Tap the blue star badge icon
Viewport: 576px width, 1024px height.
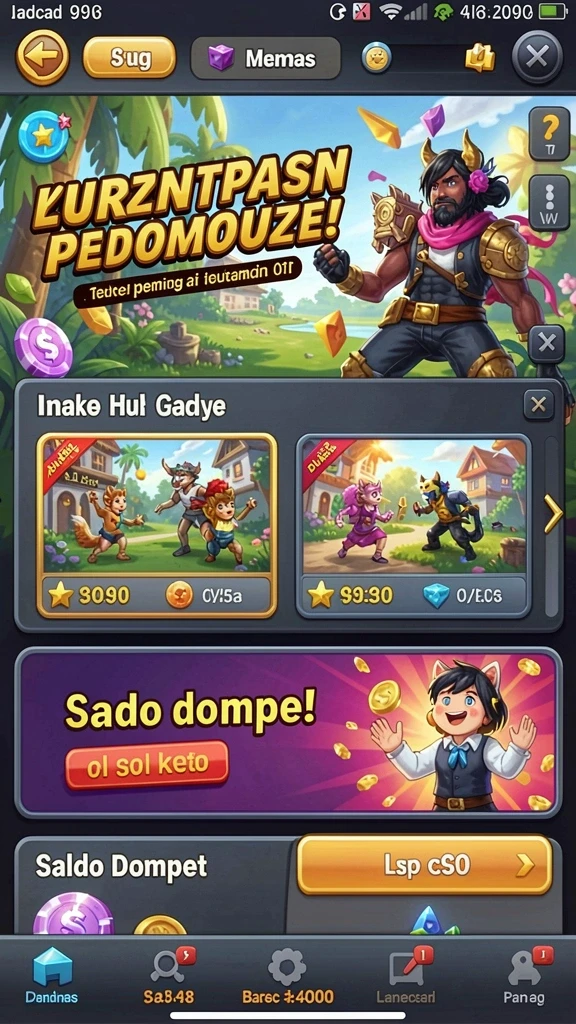pos(43,136)
